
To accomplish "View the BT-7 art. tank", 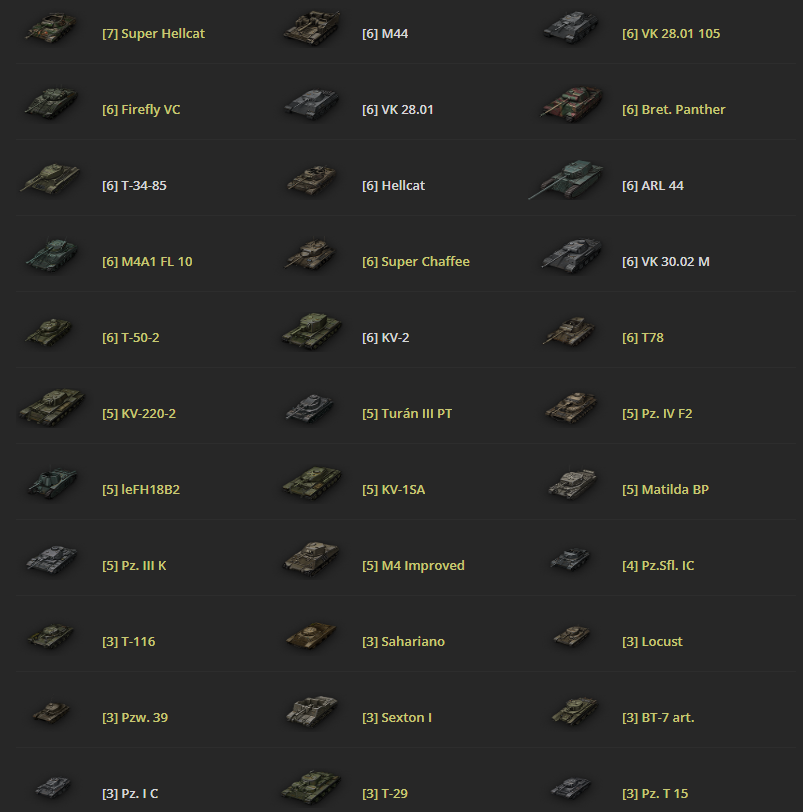I will 658,718.
